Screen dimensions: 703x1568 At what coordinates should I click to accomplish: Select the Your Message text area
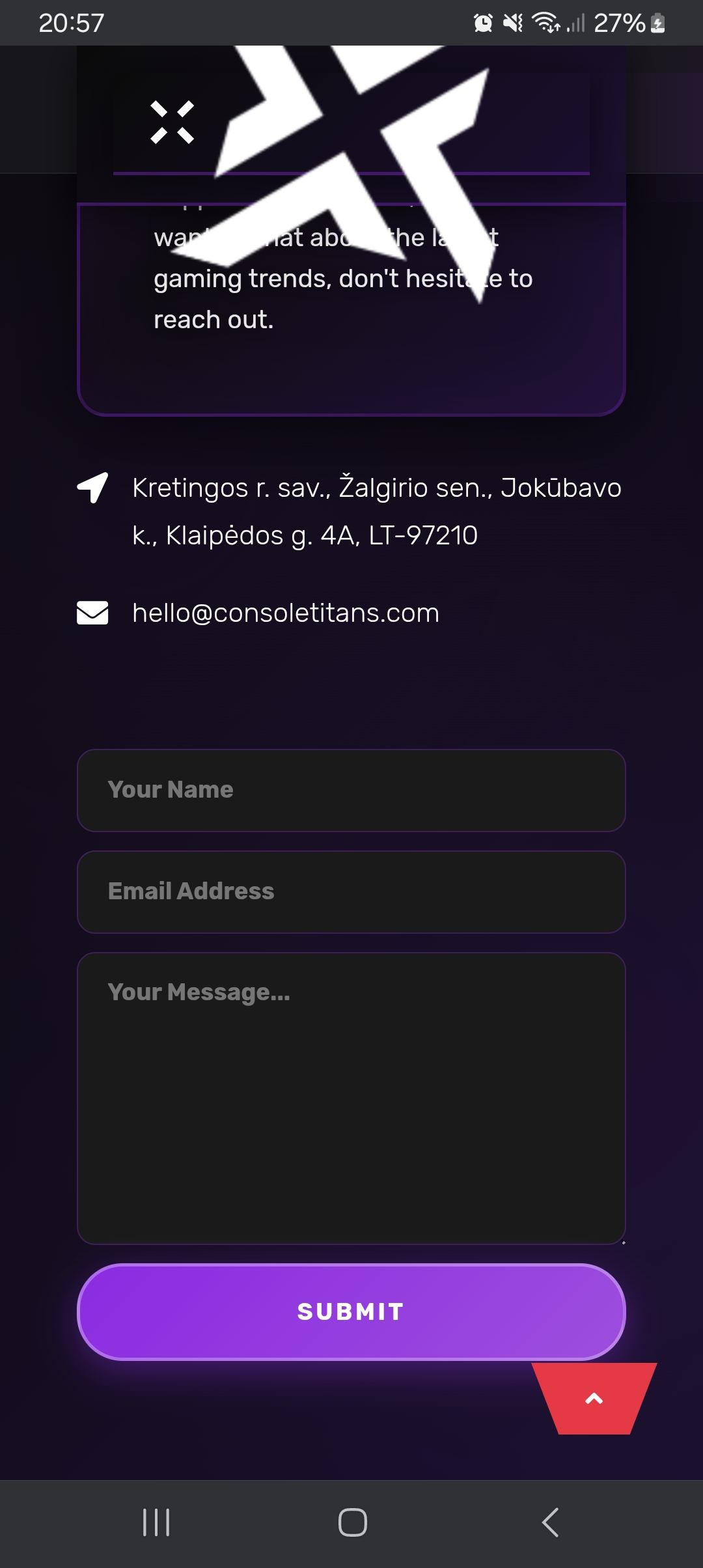[x=351, y=1098]
